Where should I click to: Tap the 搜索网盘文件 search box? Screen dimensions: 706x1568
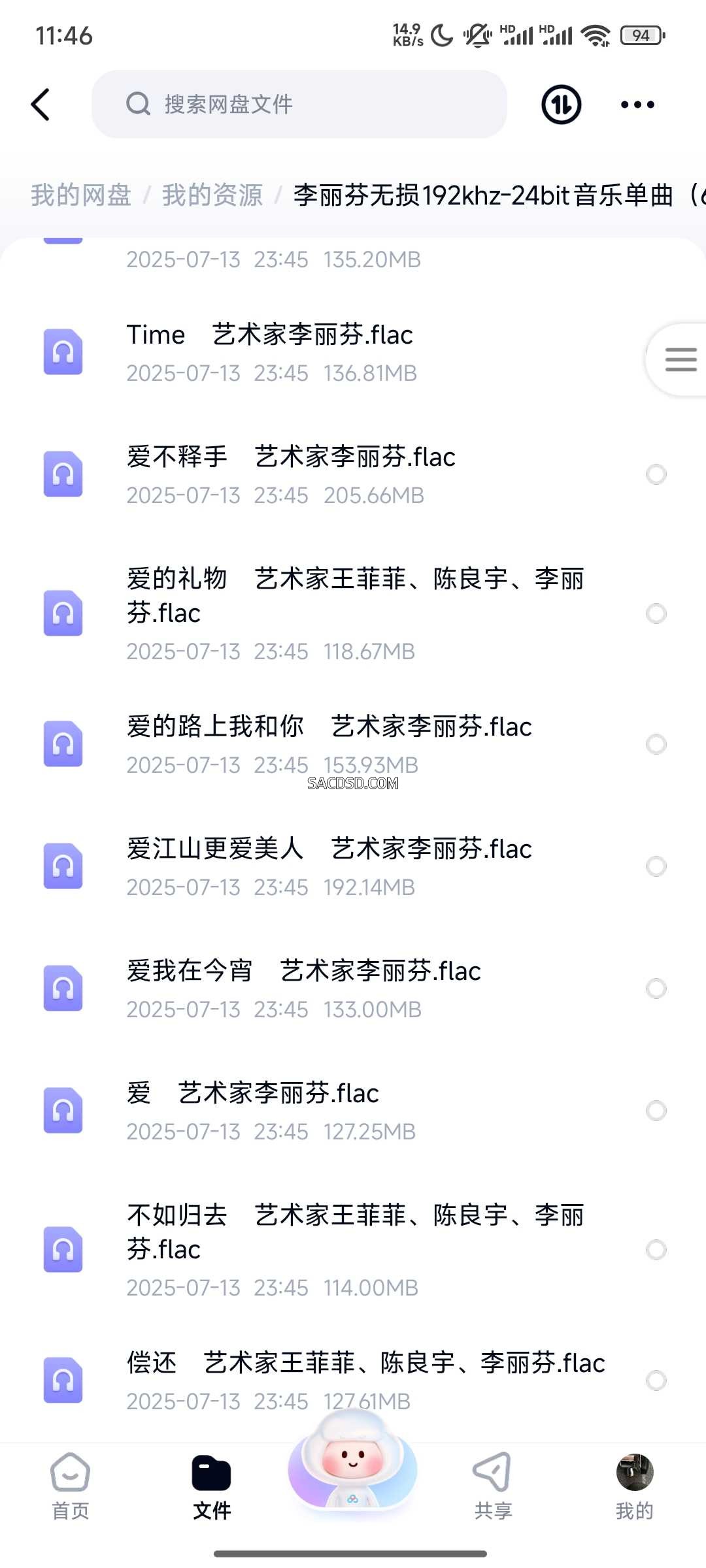tap(299, 105)
